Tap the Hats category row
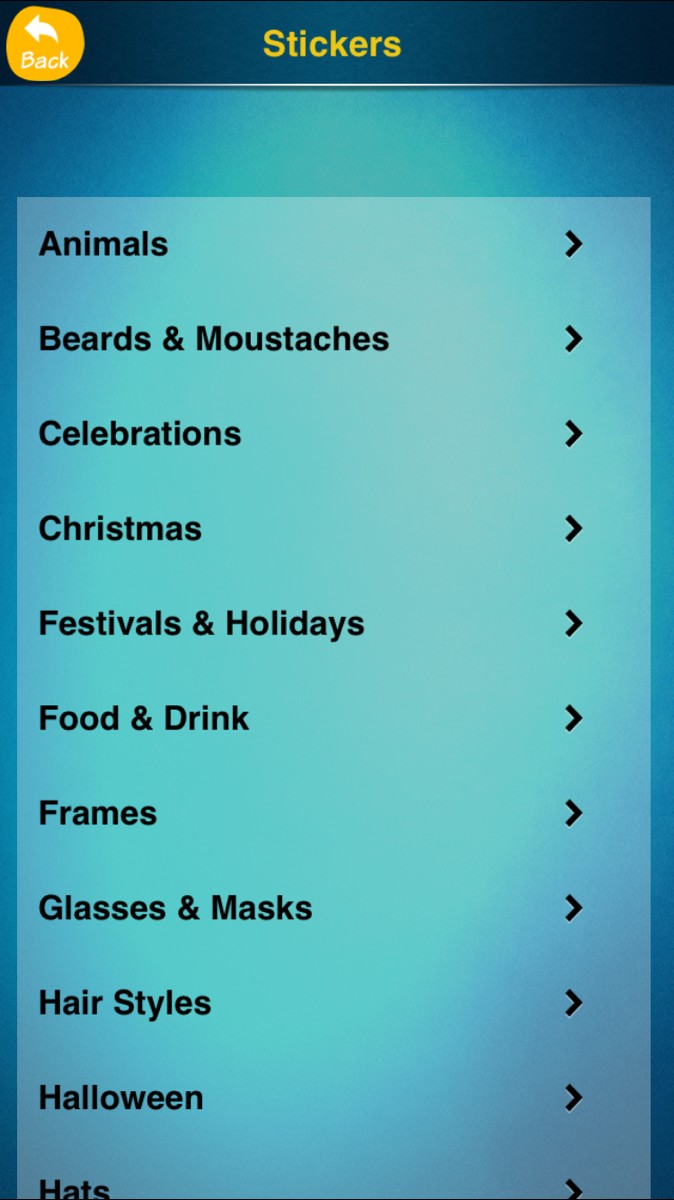674x1200 pixels. point(310,1187)
